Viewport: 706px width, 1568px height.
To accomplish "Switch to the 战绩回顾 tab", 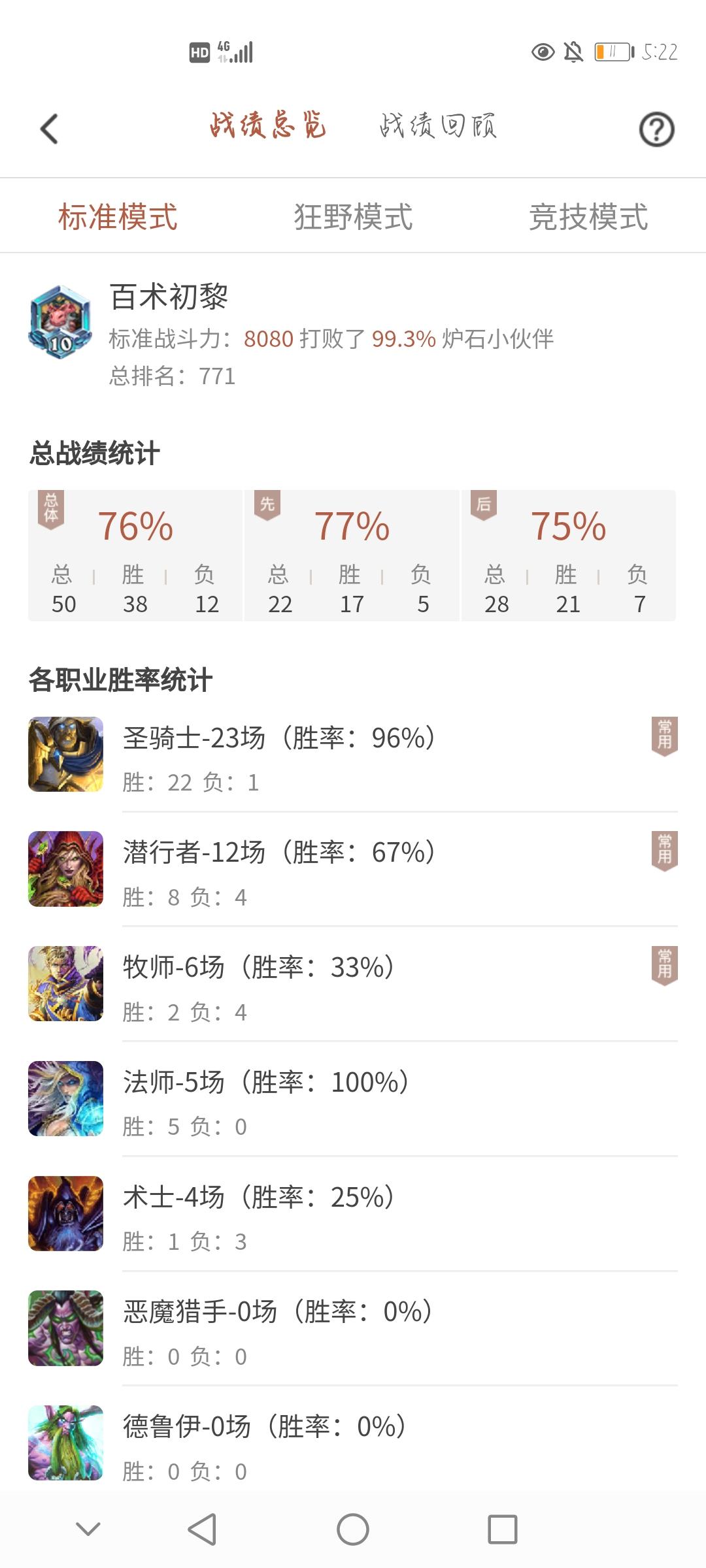I will click(438, 125).
